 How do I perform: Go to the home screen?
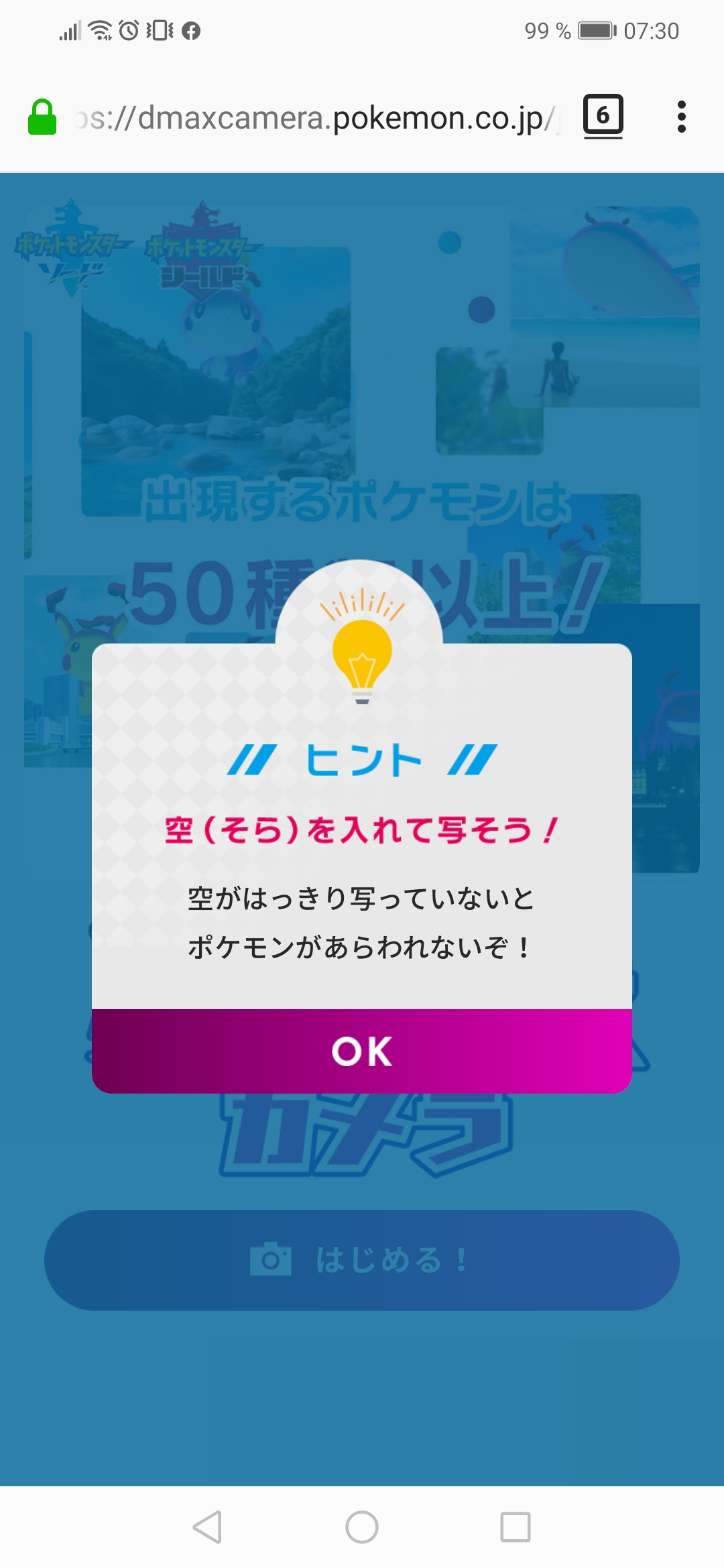pos(362,1527)
